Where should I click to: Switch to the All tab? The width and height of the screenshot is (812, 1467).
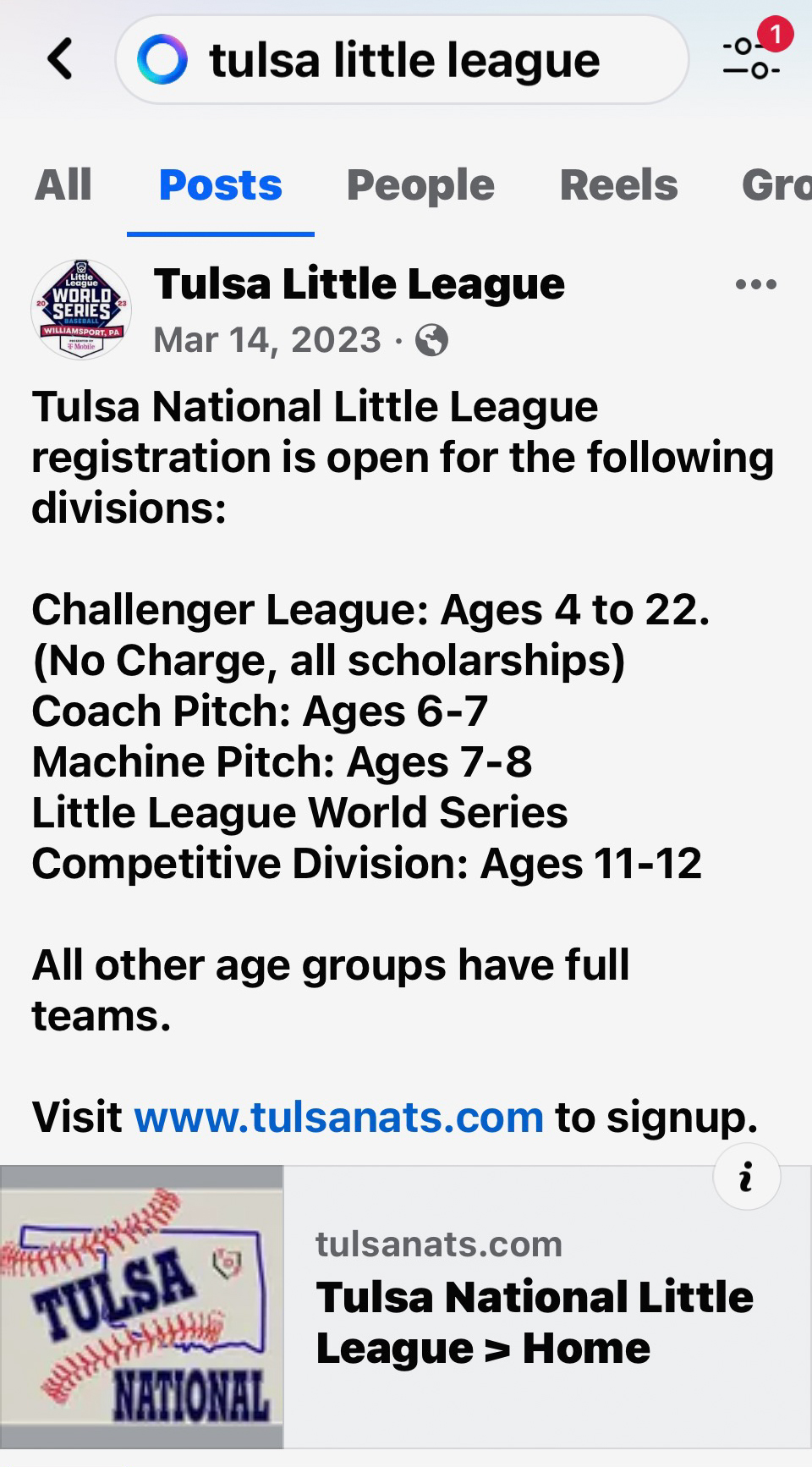(63, 185)
